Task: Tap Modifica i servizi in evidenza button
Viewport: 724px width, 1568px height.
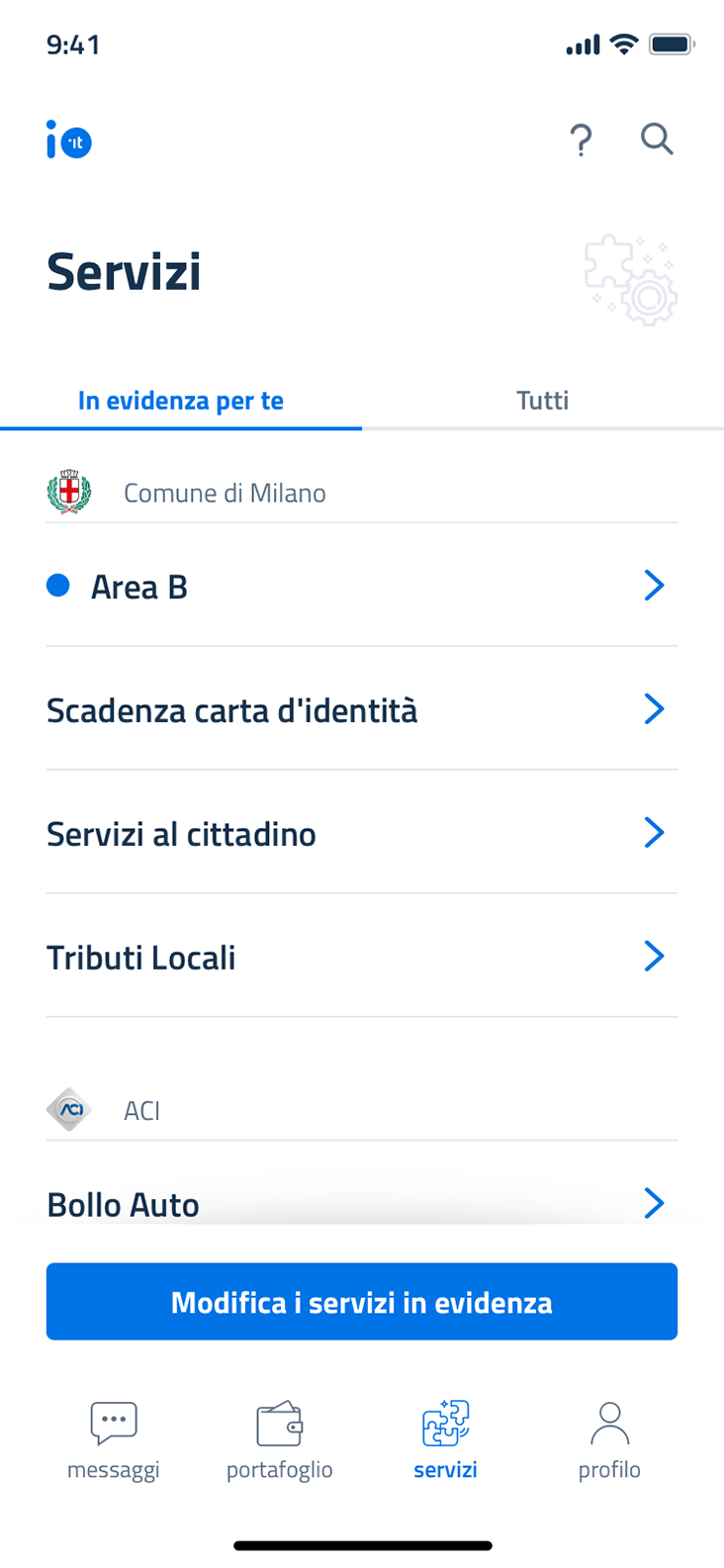Action: click(361, 1302)
